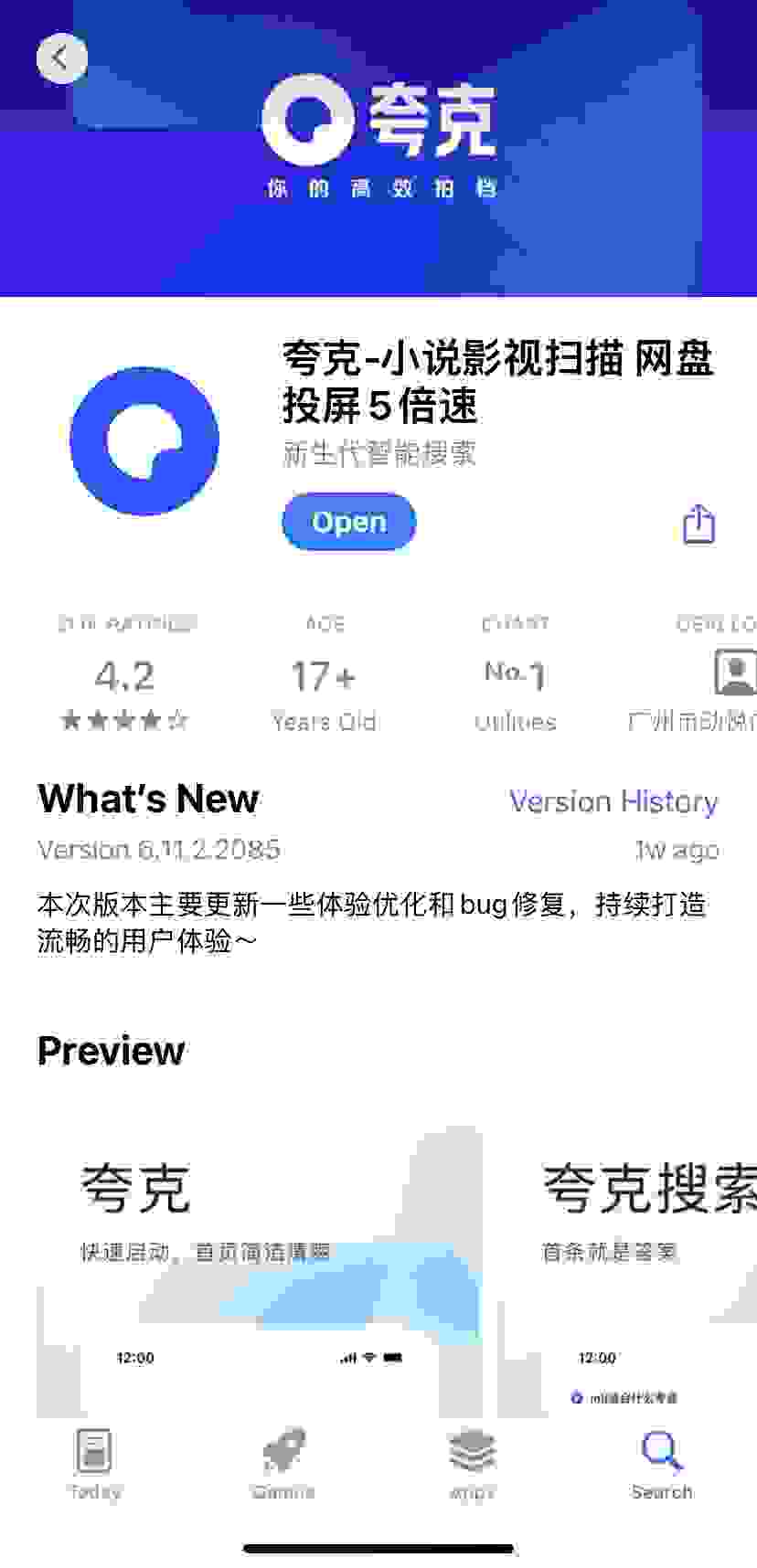This screenshot has width=757, height=1568.
Task: Open Version History
Action: [x=613, y=801]
